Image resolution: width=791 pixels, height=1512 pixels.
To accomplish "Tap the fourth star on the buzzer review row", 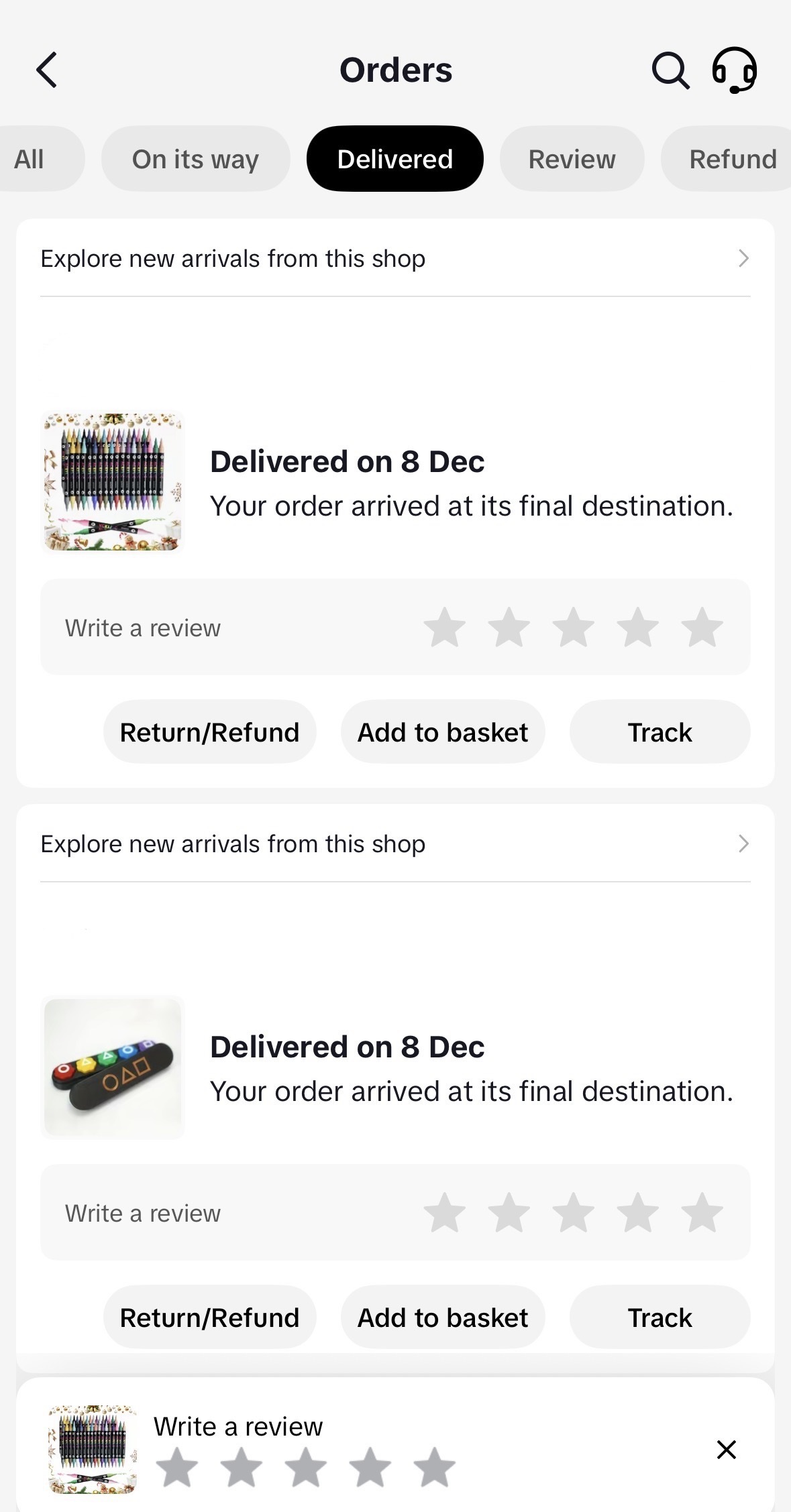I will point(637,1211).
